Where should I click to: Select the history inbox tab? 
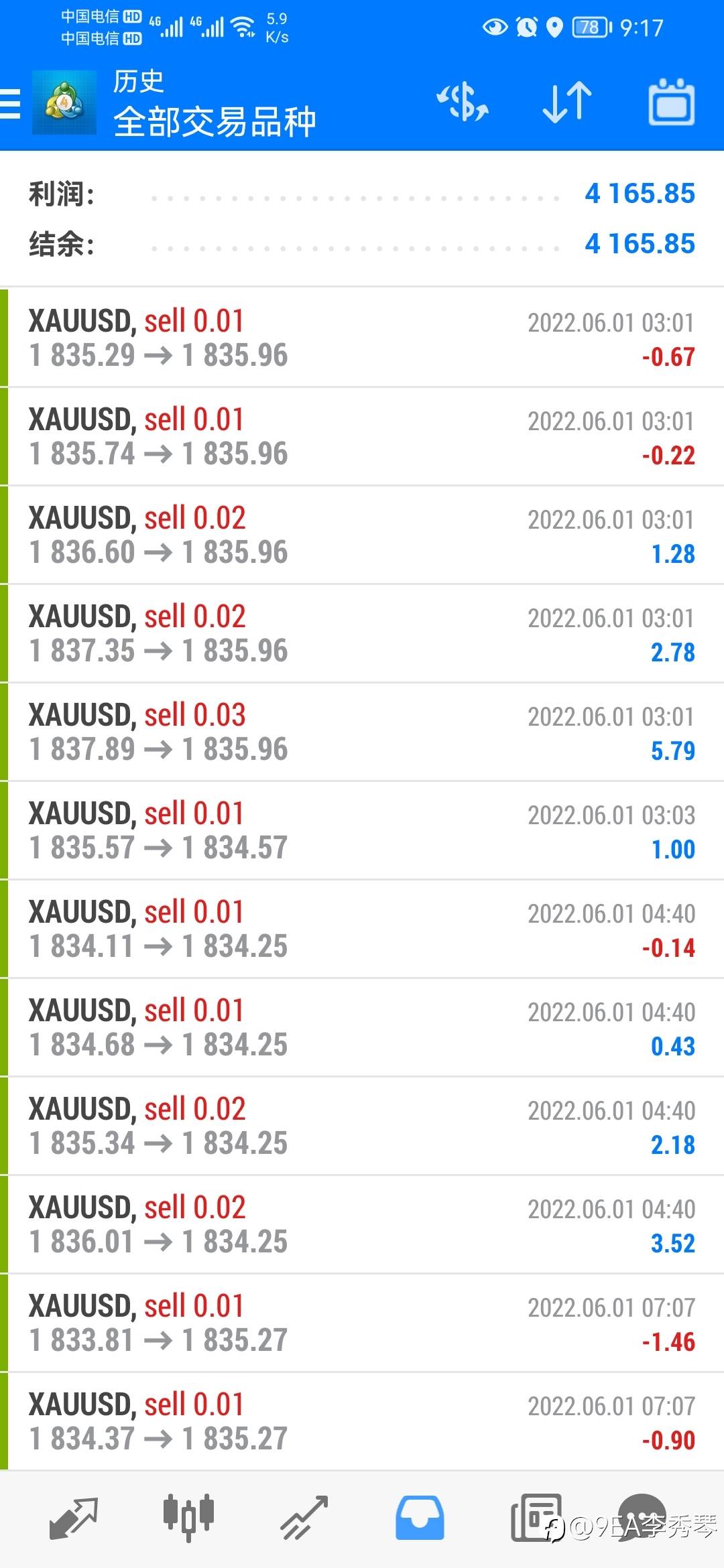(x=420, y=1518)
